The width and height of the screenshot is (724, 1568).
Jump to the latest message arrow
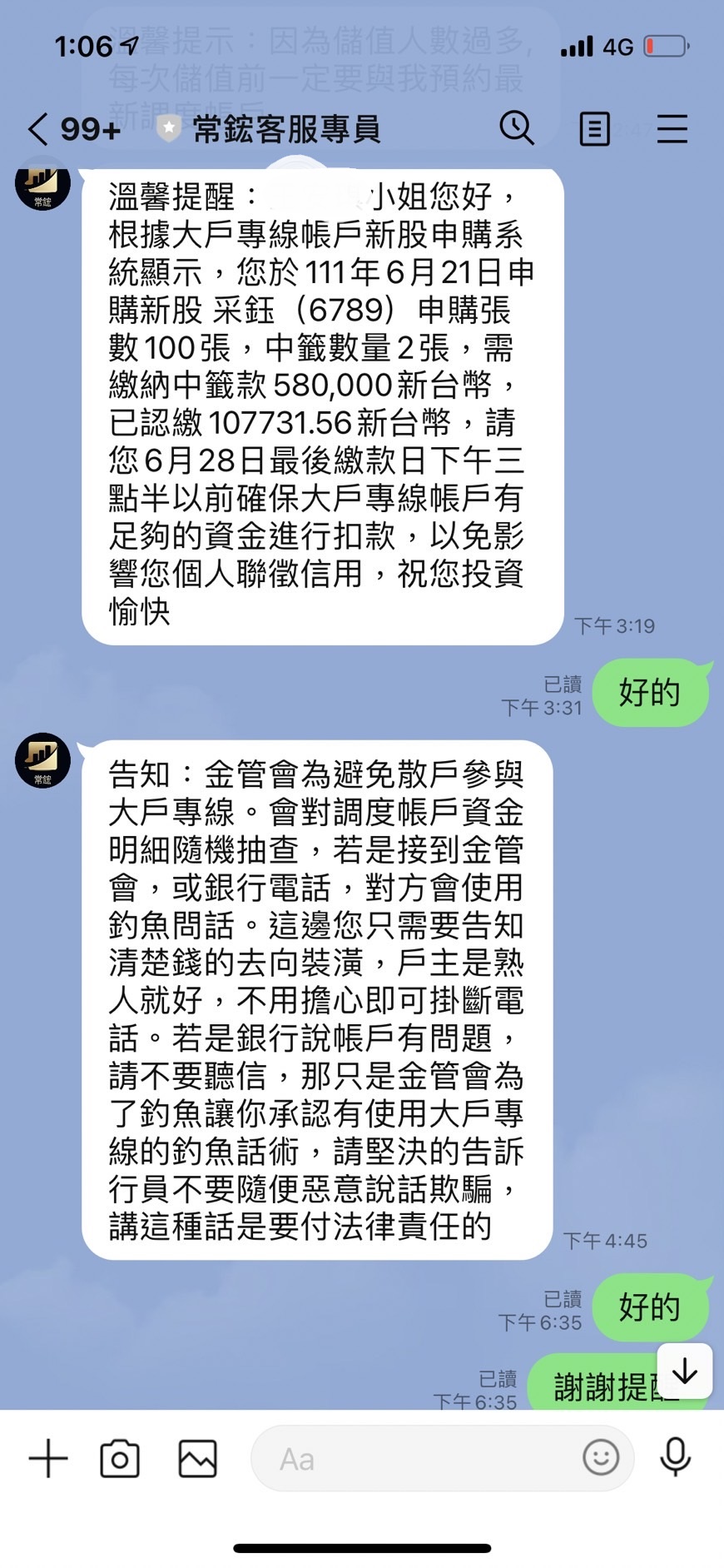point(684,1371)
